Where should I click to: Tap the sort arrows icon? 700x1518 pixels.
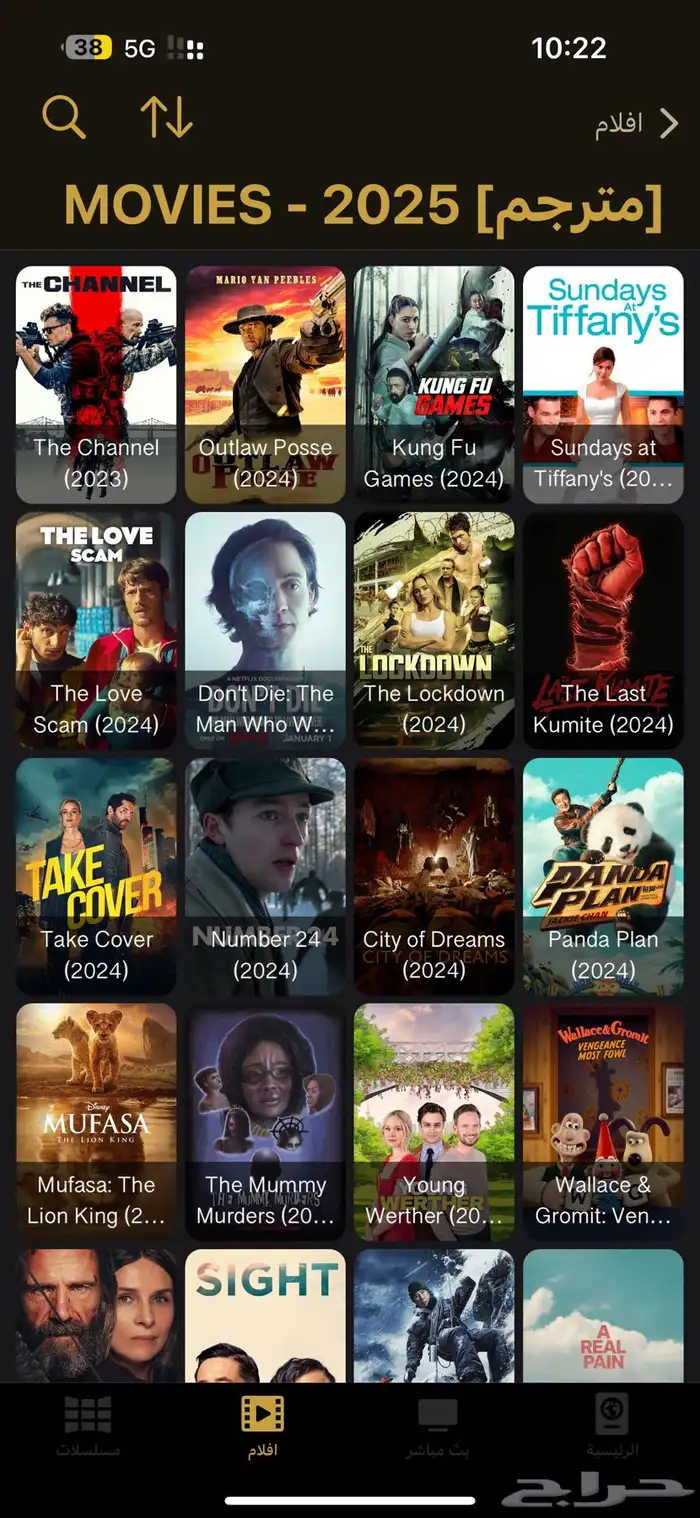(166, 118)
